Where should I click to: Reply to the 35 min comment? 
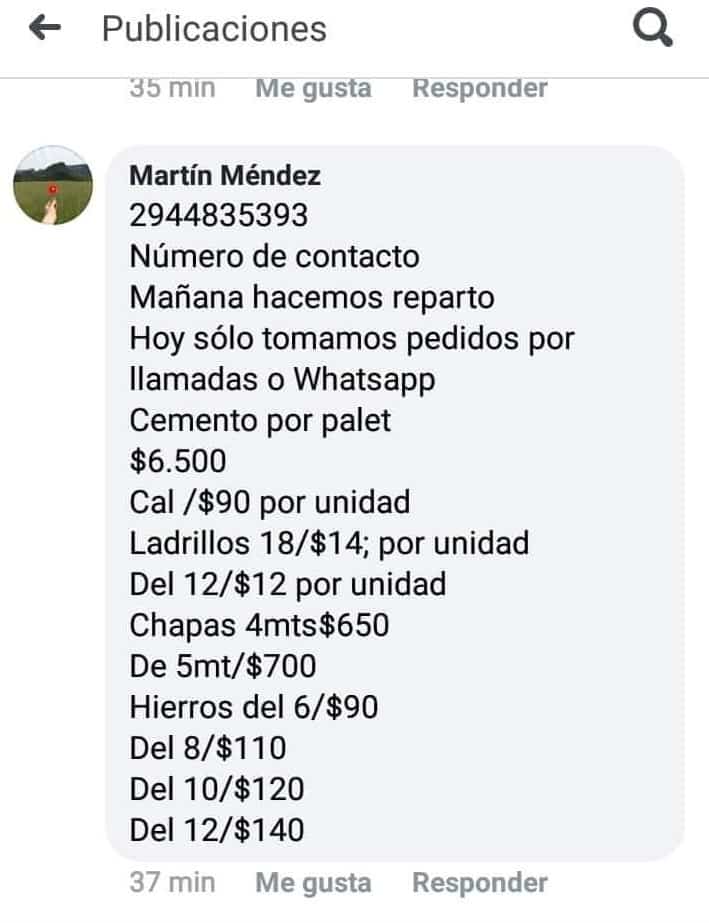(480, 88)
